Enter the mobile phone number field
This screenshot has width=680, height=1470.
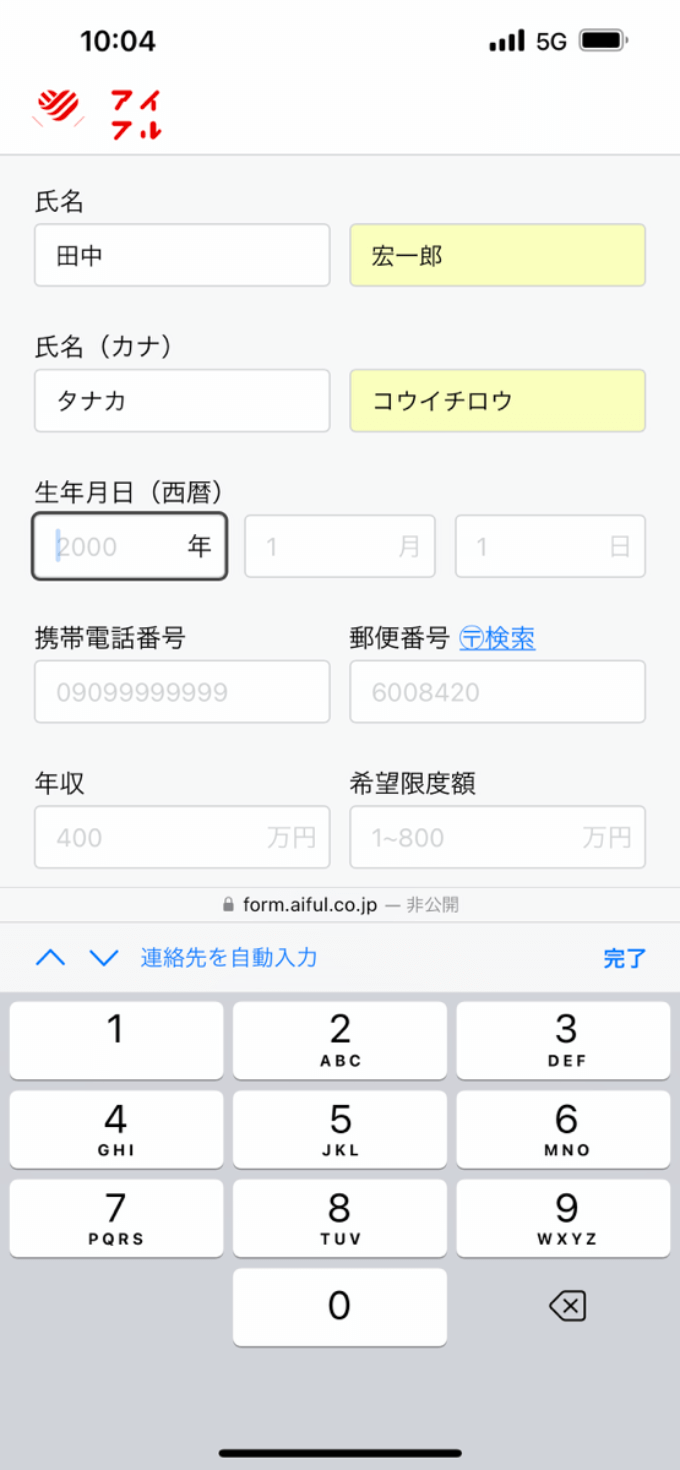181,692
